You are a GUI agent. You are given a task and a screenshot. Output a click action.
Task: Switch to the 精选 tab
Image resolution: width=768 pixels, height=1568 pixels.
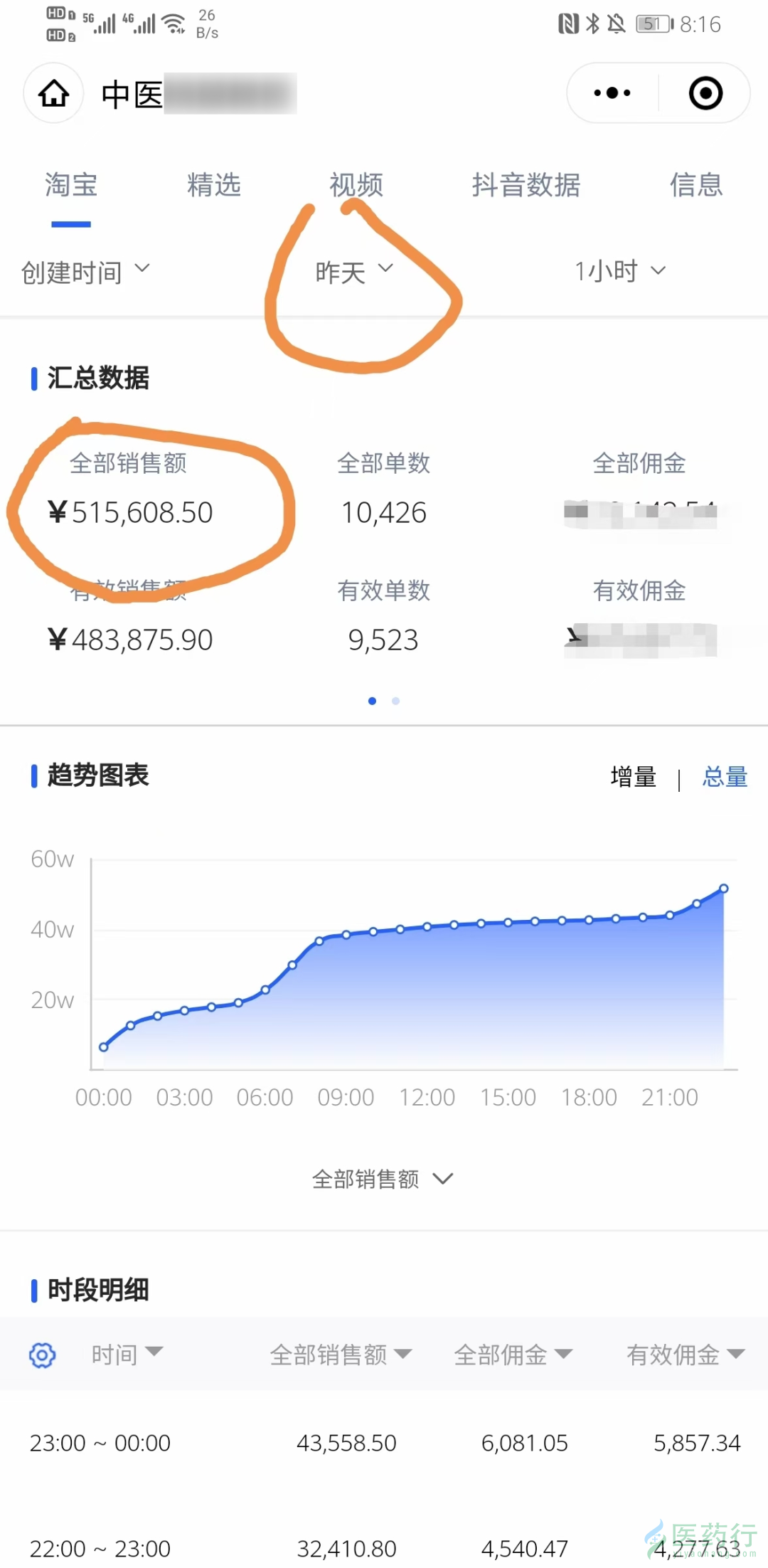coord(214,185)
